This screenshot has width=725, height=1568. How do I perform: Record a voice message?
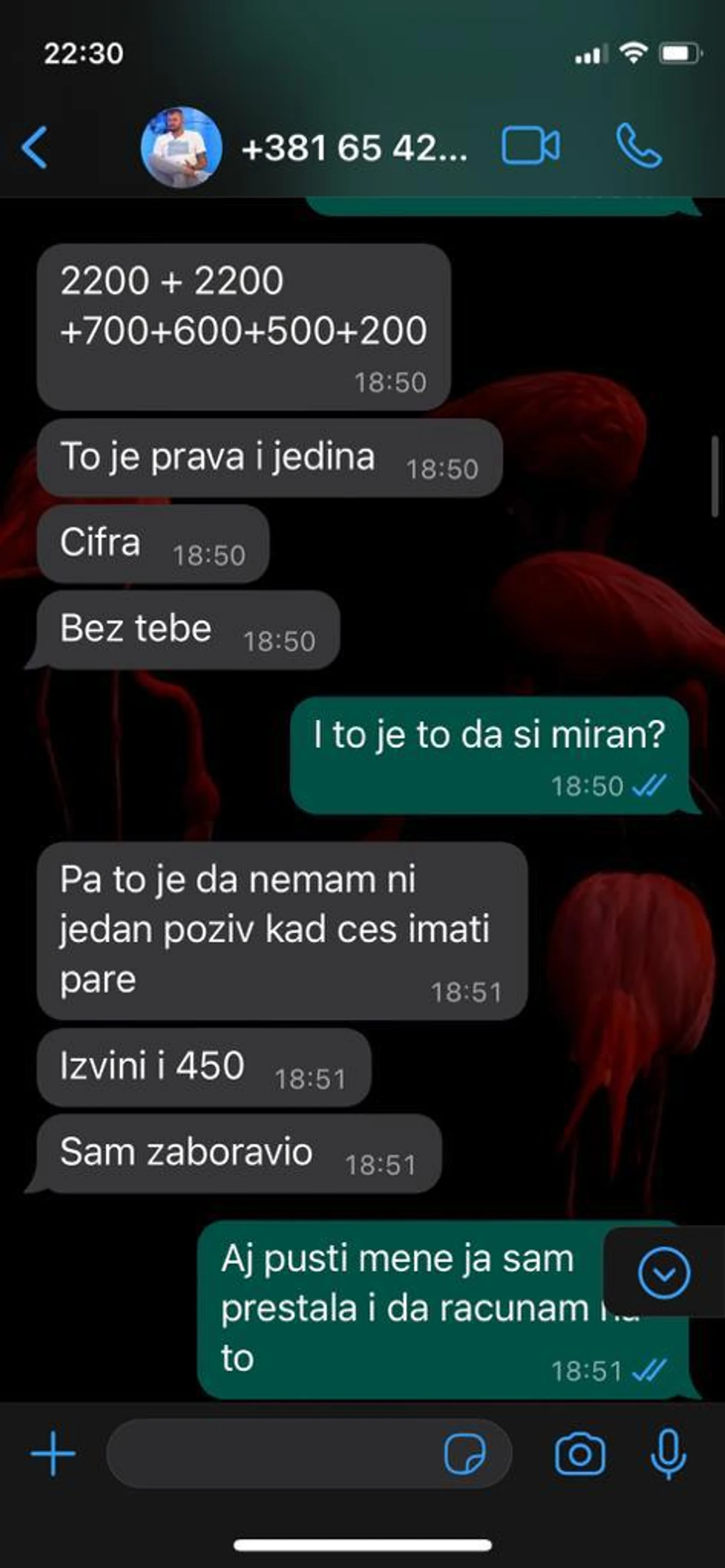coord(668,1454)
